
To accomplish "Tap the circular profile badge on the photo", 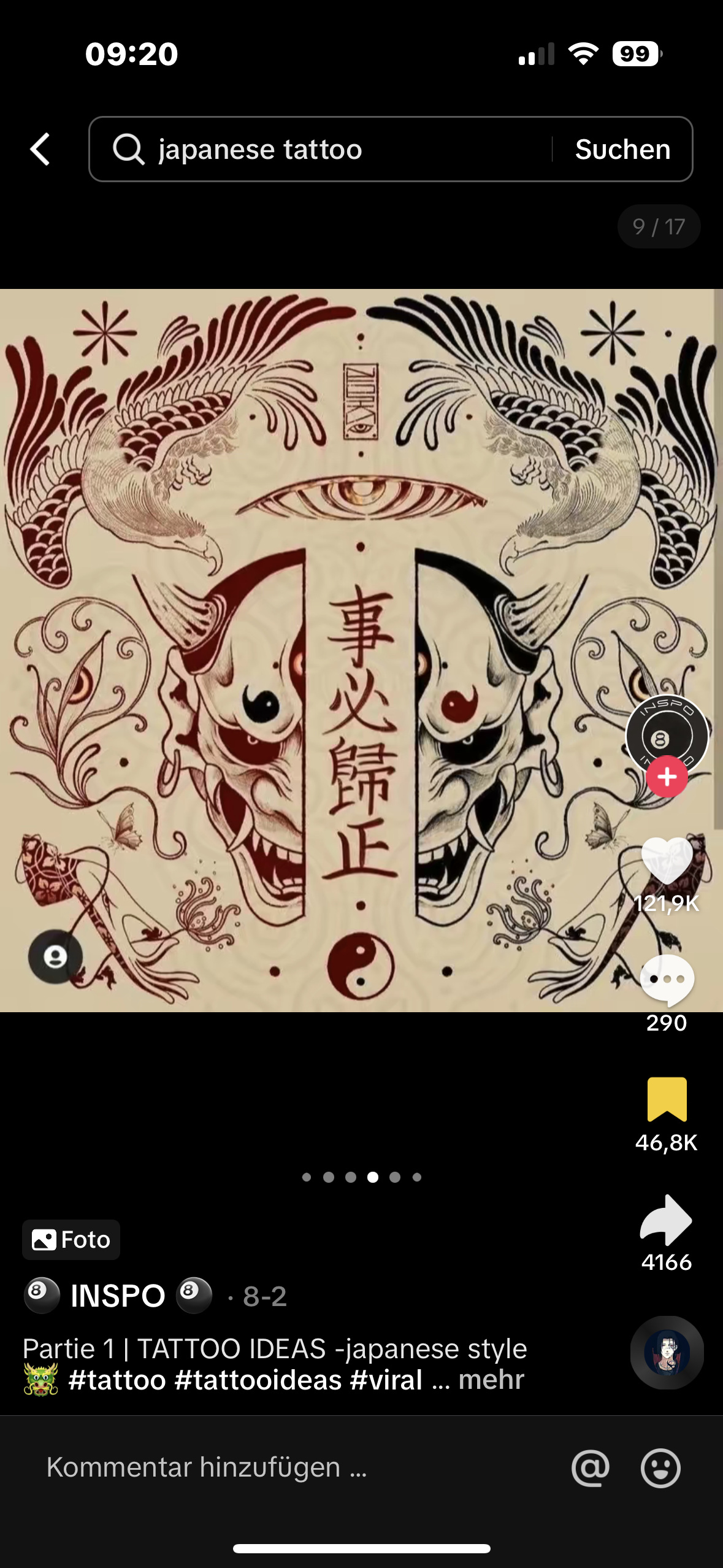I will click(x=55, y=957).
